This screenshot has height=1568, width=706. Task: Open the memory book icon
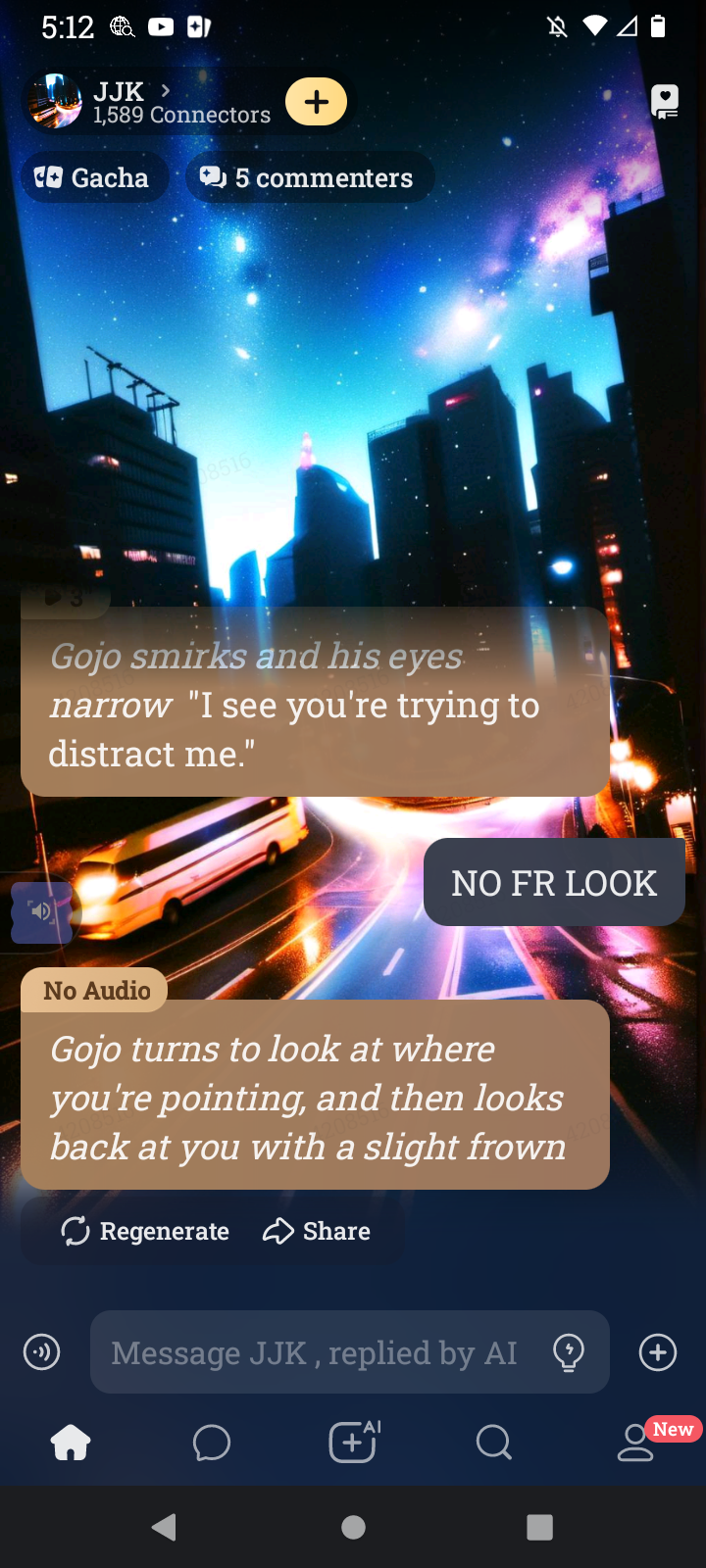[665, 101]
